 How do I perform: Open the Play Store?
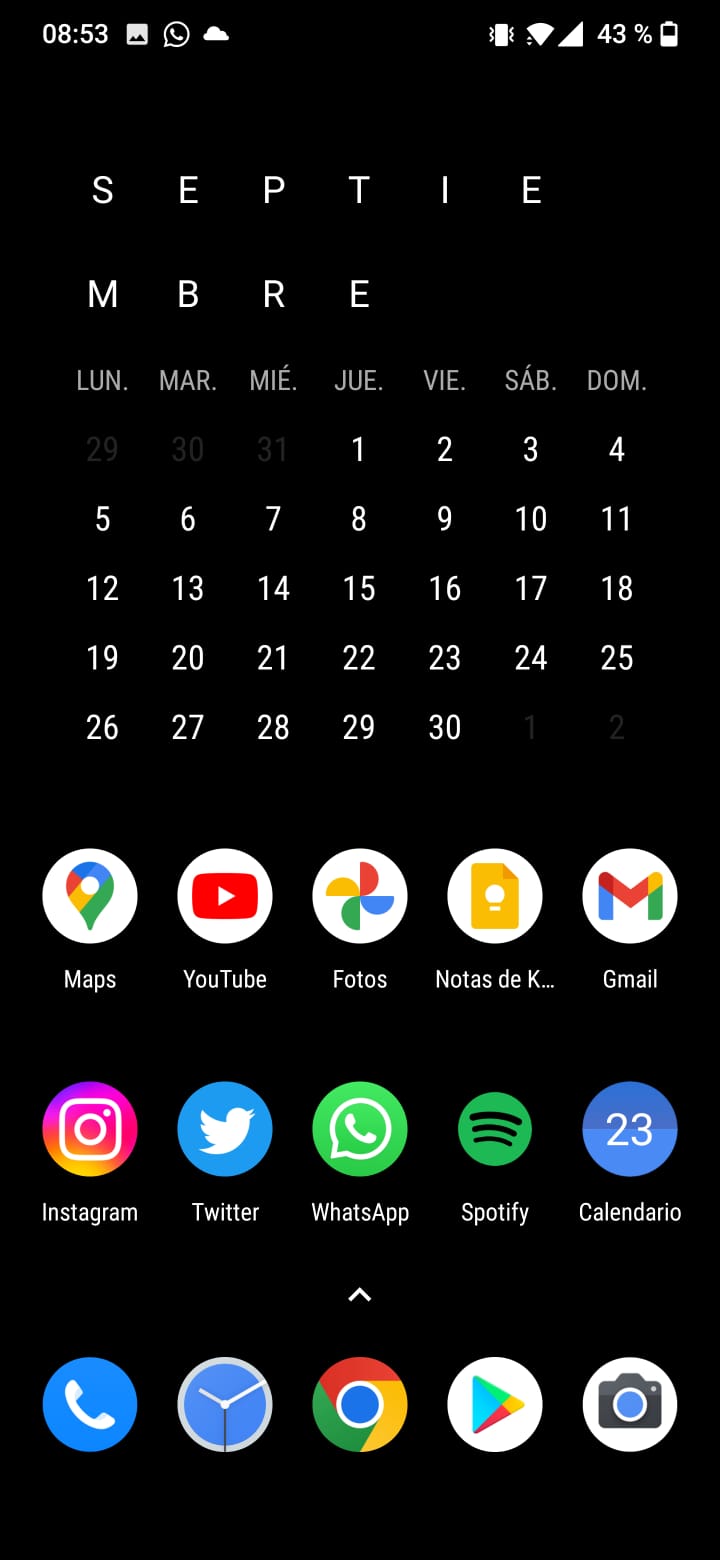point(495,1404)
